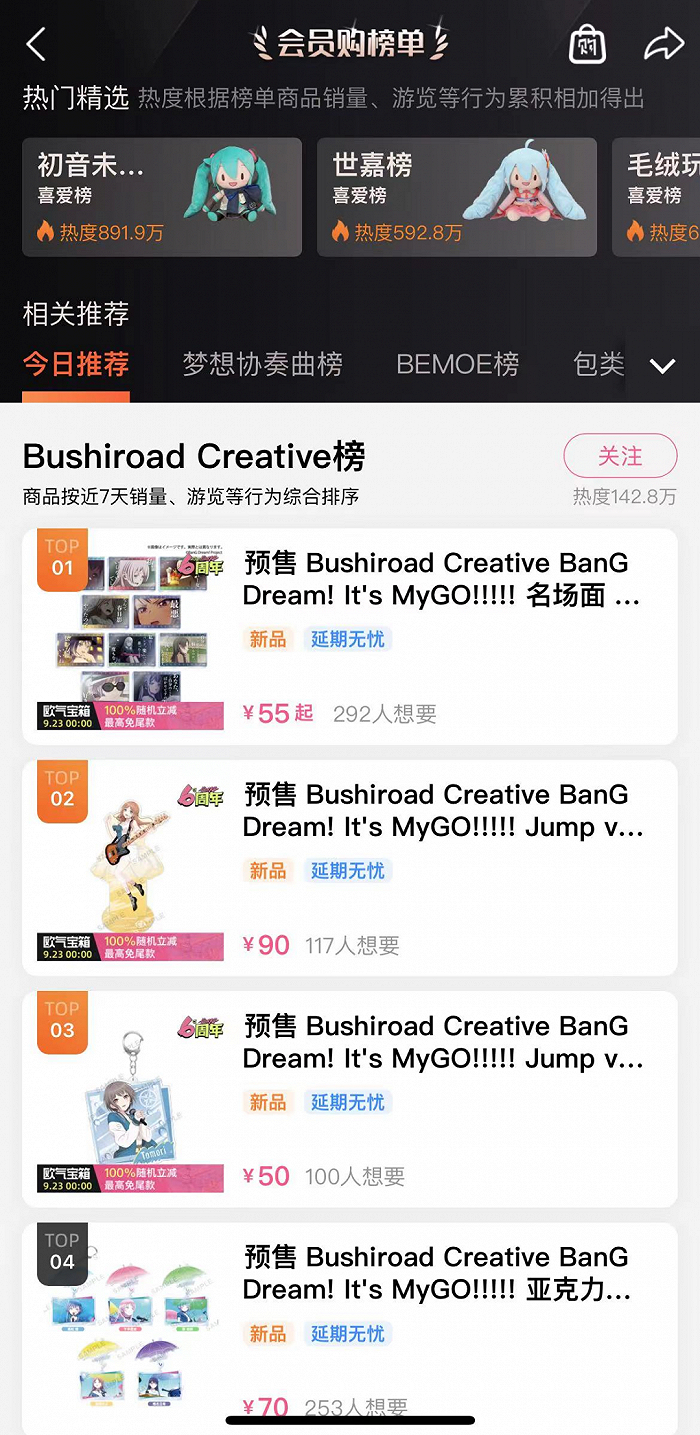Select the BEMOE榜 tab
The height and width of the screenshot is (1435, 700).
458,364
